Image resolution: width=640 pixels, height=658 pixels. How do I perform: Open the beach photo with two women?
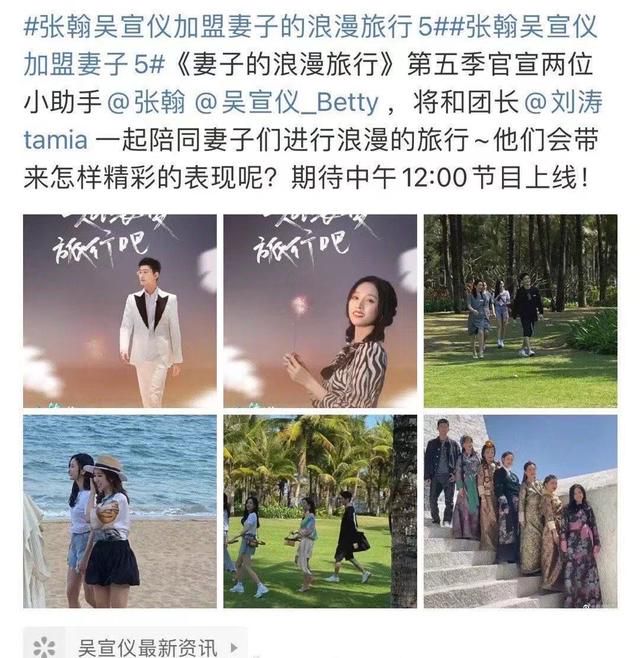pos(120,511)
